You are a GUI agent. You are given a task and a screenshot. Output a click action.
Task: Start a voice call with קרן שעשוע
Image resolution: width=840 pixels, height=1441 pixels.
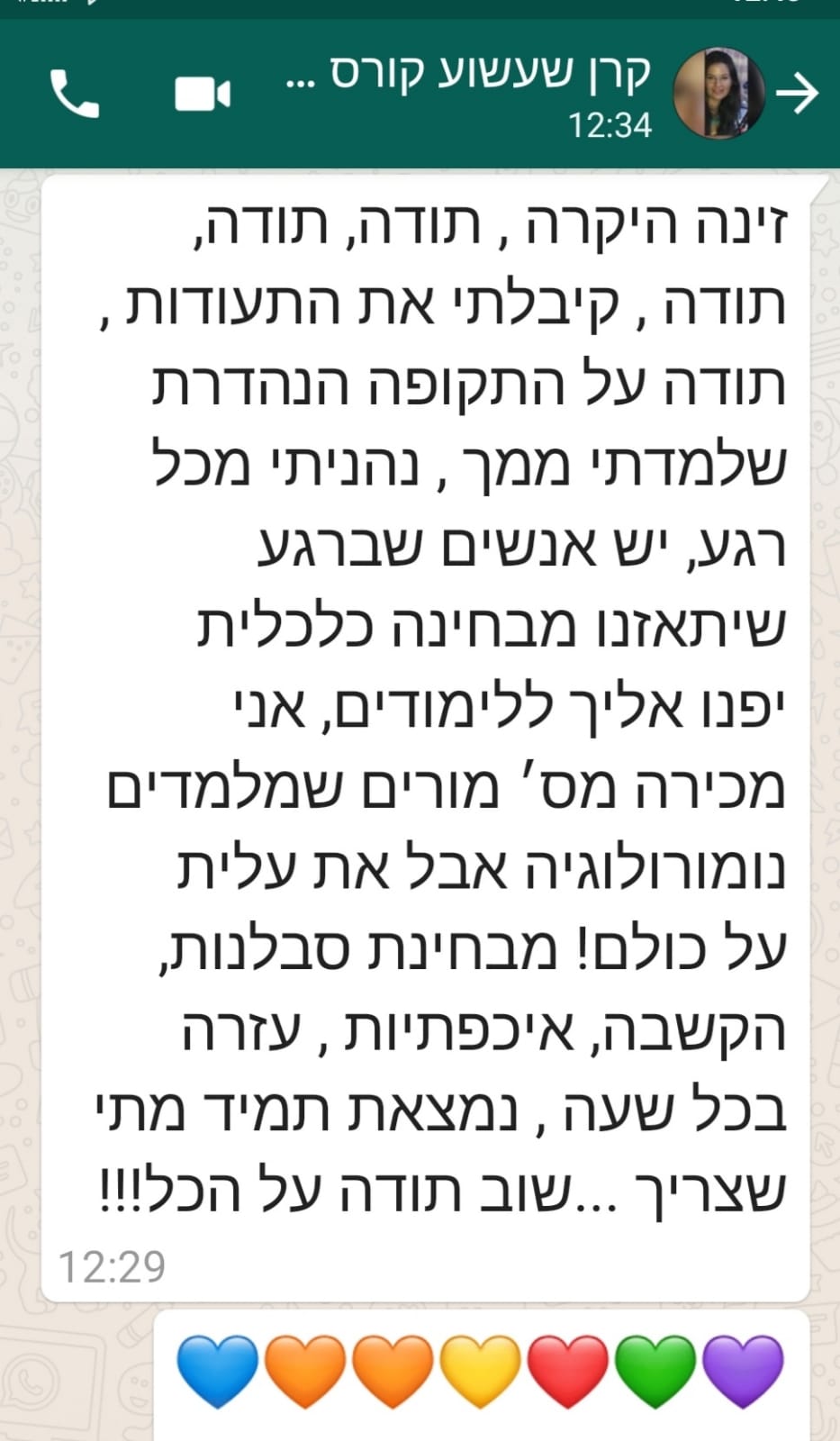click(74, 94)
